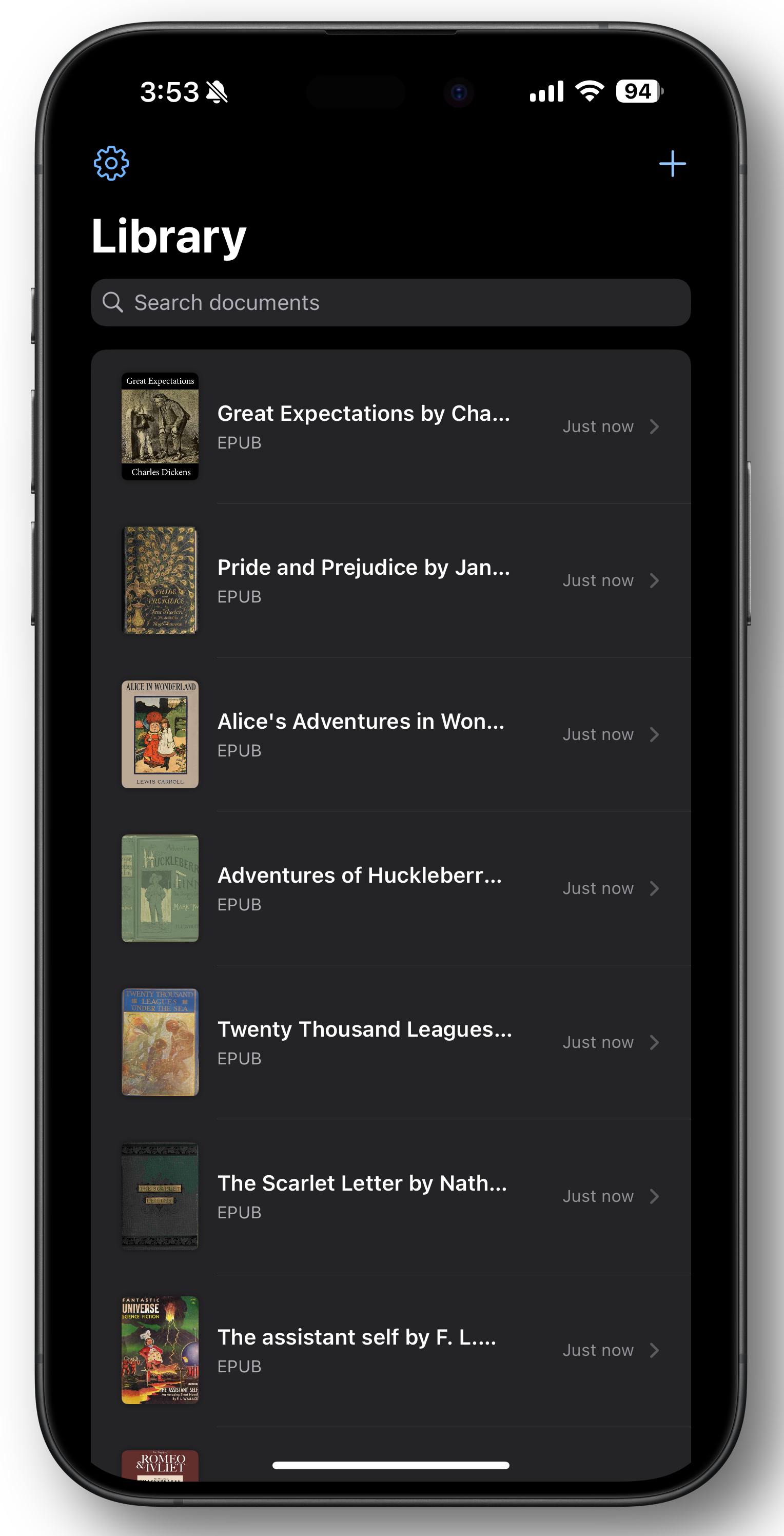Screen dimensions: 784x1536
Task: Click the Search documents input field
Action: 391,302
